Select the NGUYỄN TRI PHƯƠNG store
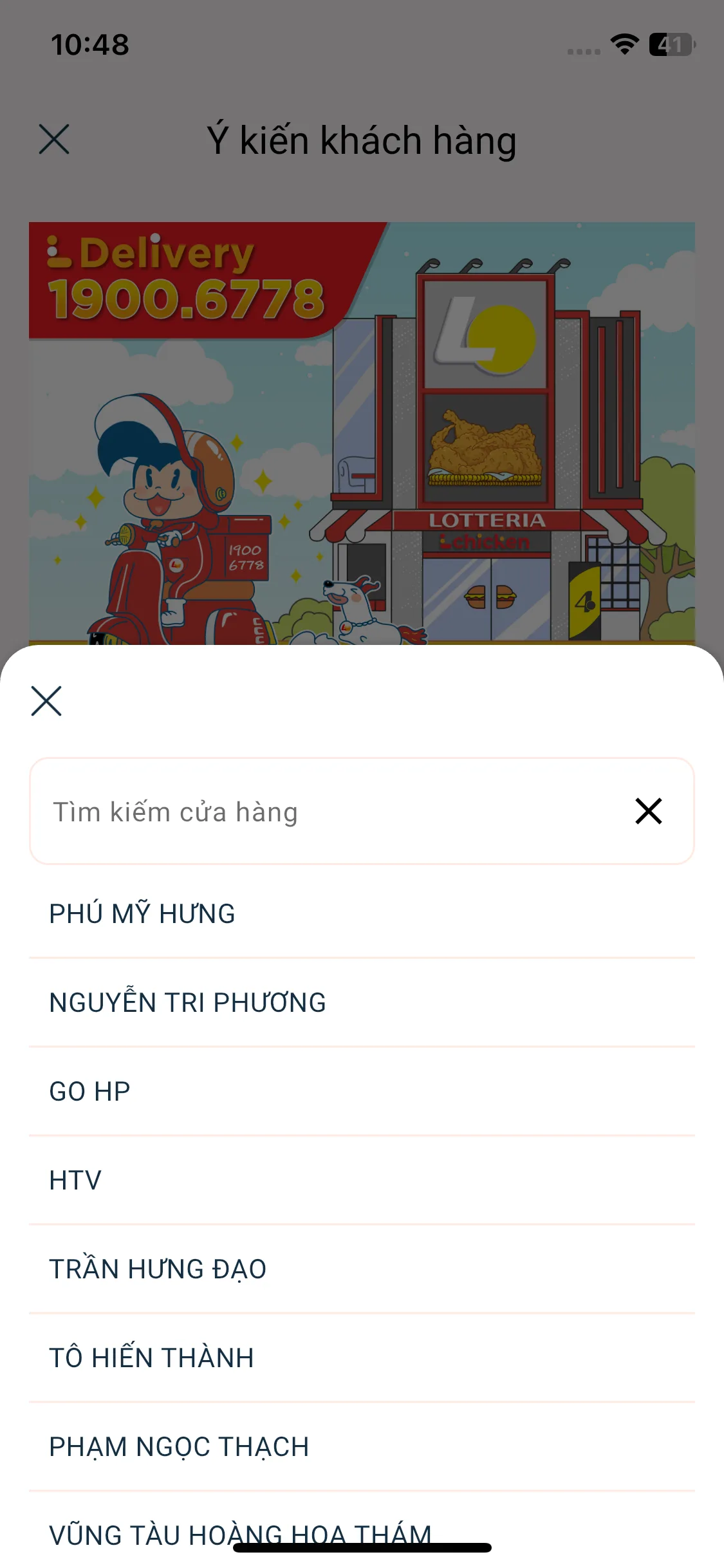 point(187,1002)
